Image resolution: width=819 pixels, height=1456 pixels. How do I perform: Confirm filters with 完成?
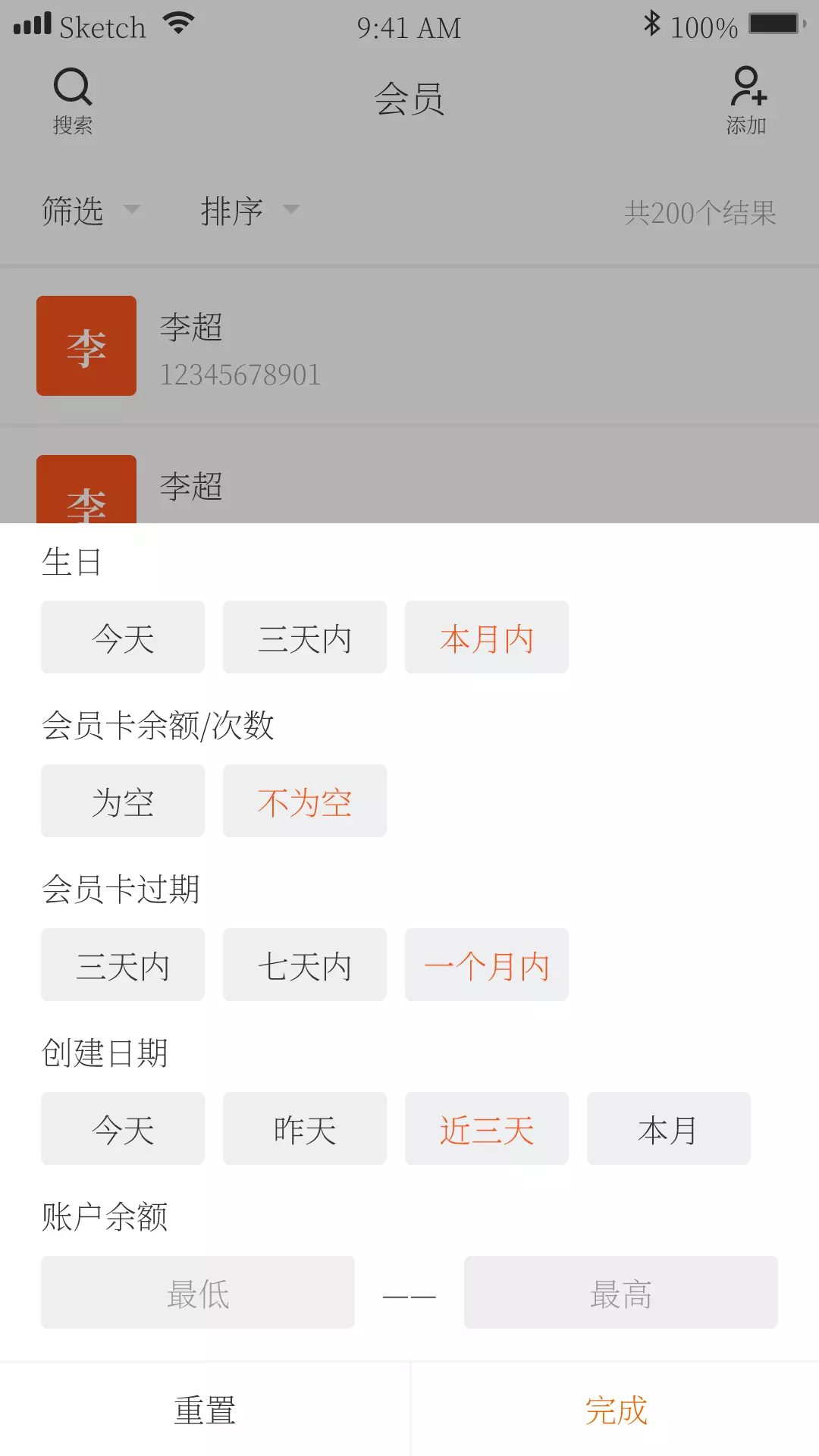pos(615,1410)
